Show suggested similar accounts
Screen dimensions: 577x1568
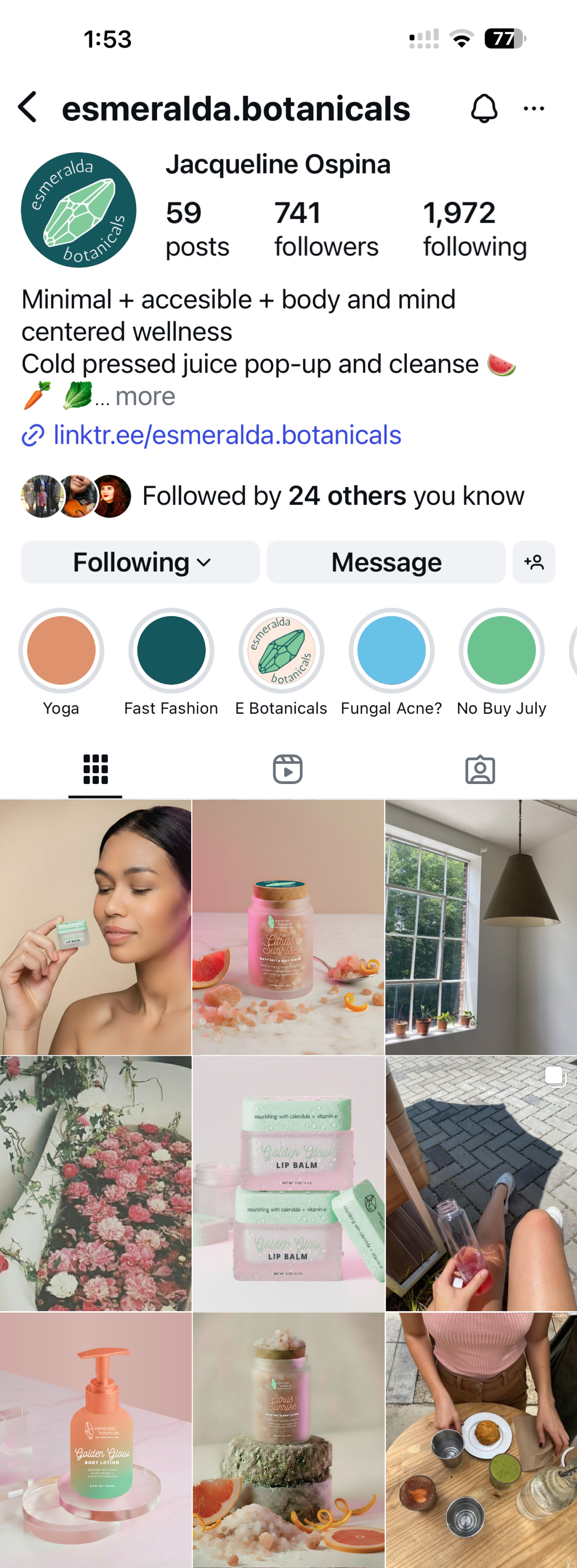click(x=534, y=562)
